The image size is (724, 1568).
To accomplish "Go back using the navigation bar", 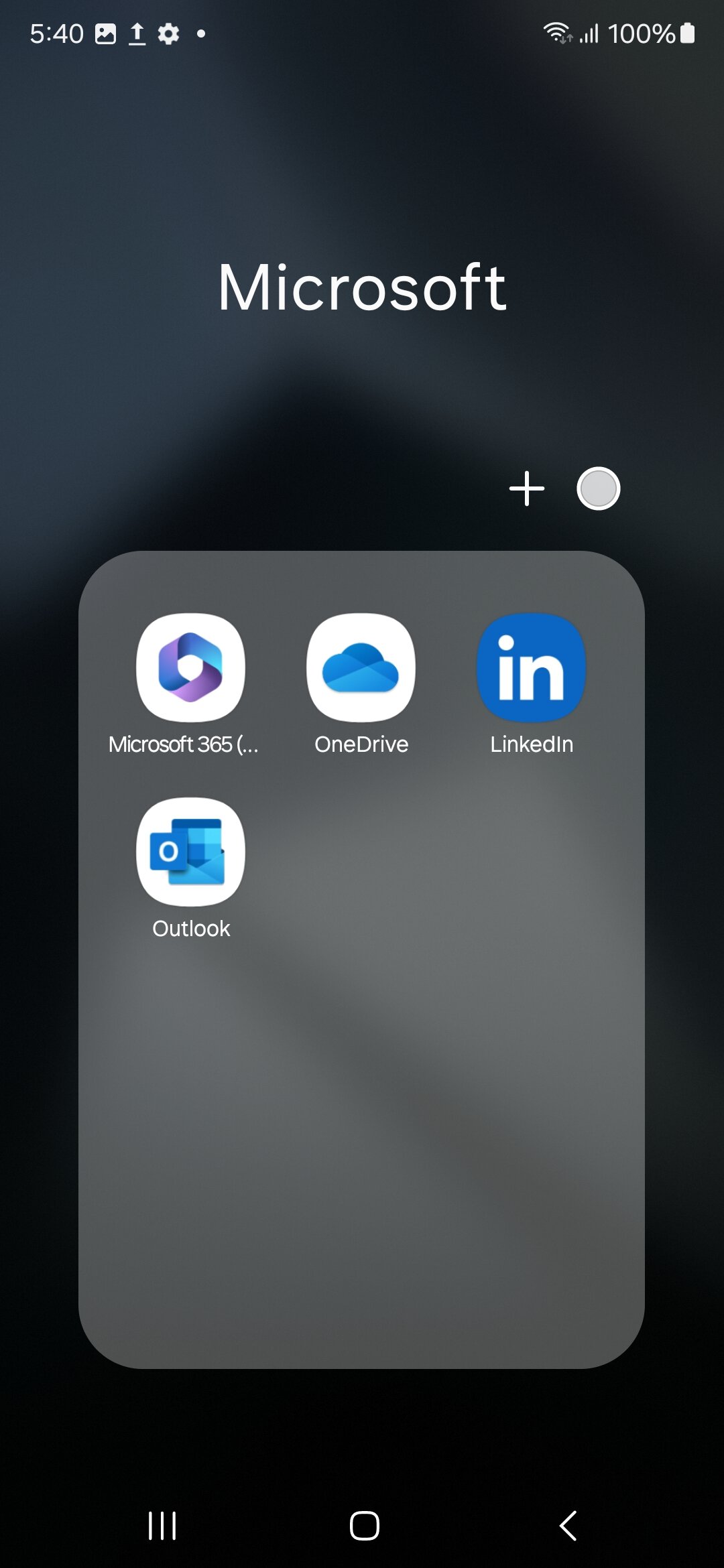I will 568,1526.
